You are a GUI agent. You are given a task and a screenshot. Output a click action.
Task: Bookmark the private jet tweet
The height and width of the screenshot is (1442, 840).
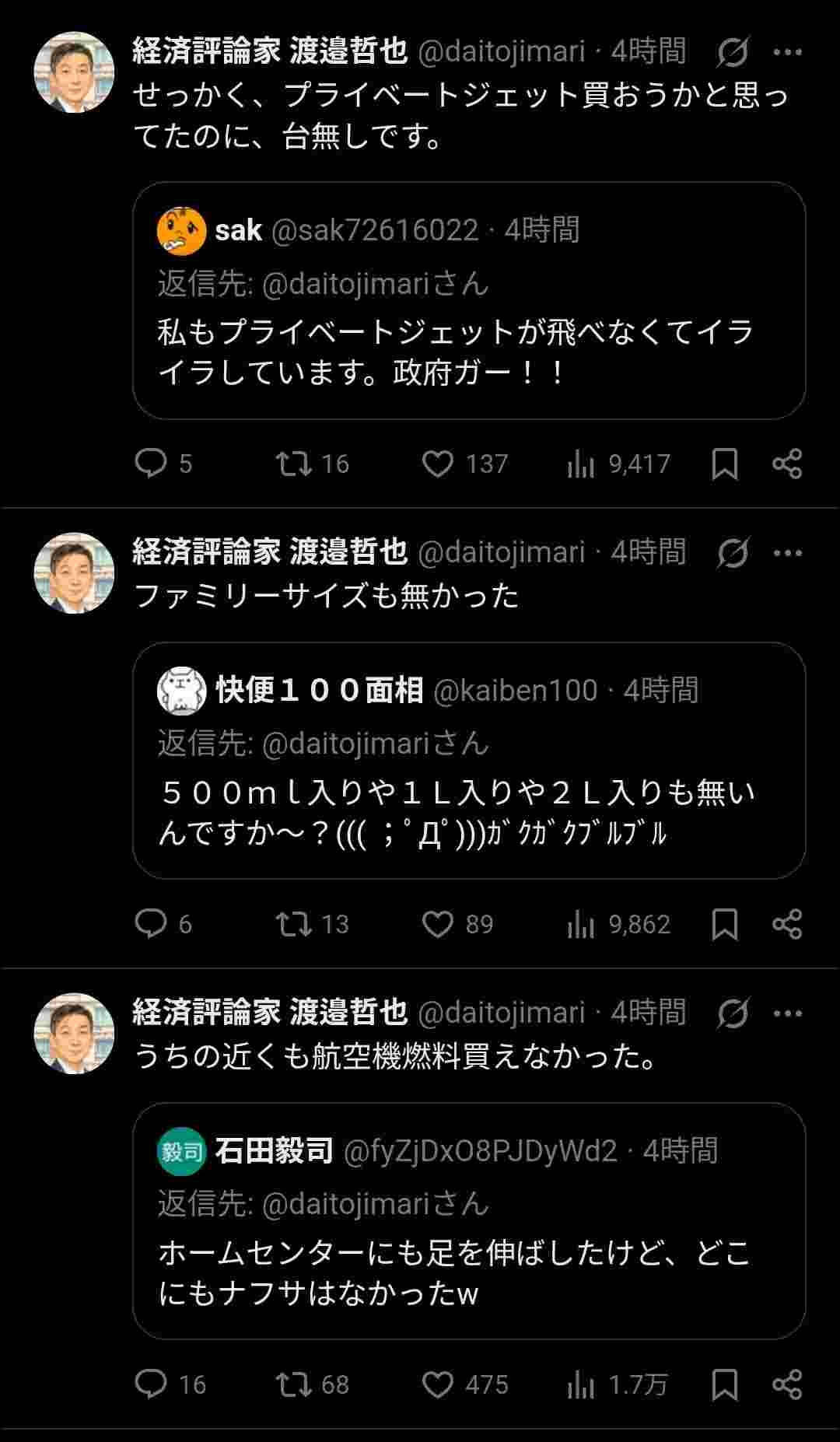[726, 463]
